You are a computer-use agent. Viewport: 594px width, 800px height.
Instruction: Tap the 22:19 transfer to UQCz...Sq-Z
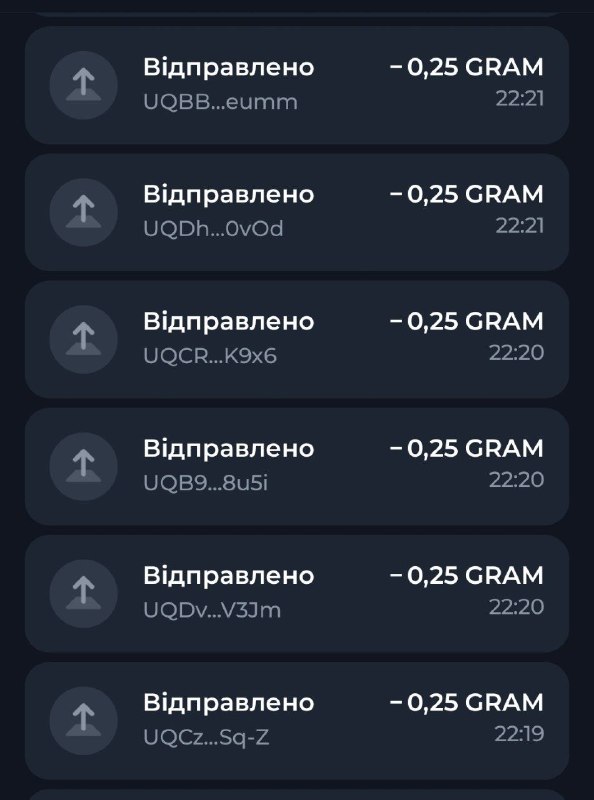(297, 720)
